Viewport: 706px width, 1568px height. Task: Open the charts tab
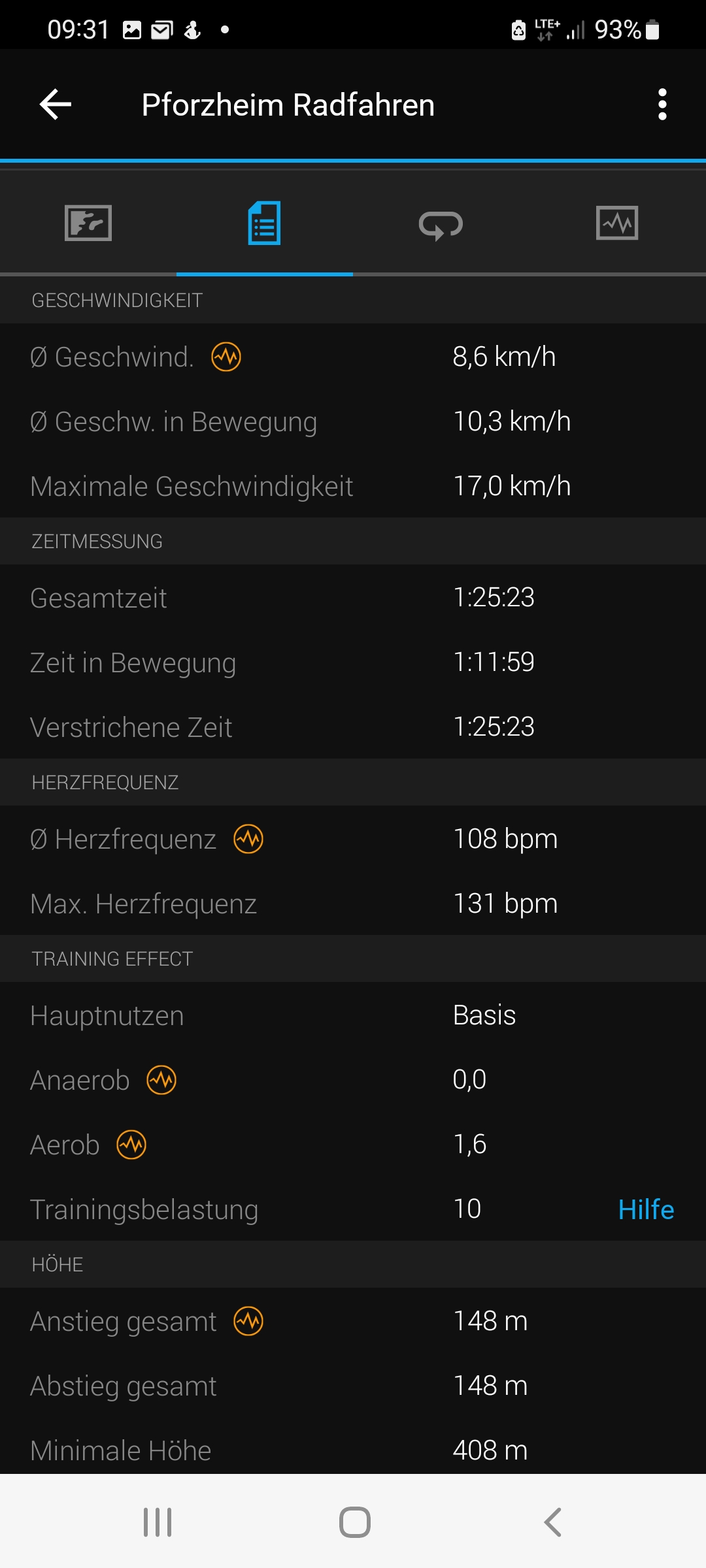[617, 223]
